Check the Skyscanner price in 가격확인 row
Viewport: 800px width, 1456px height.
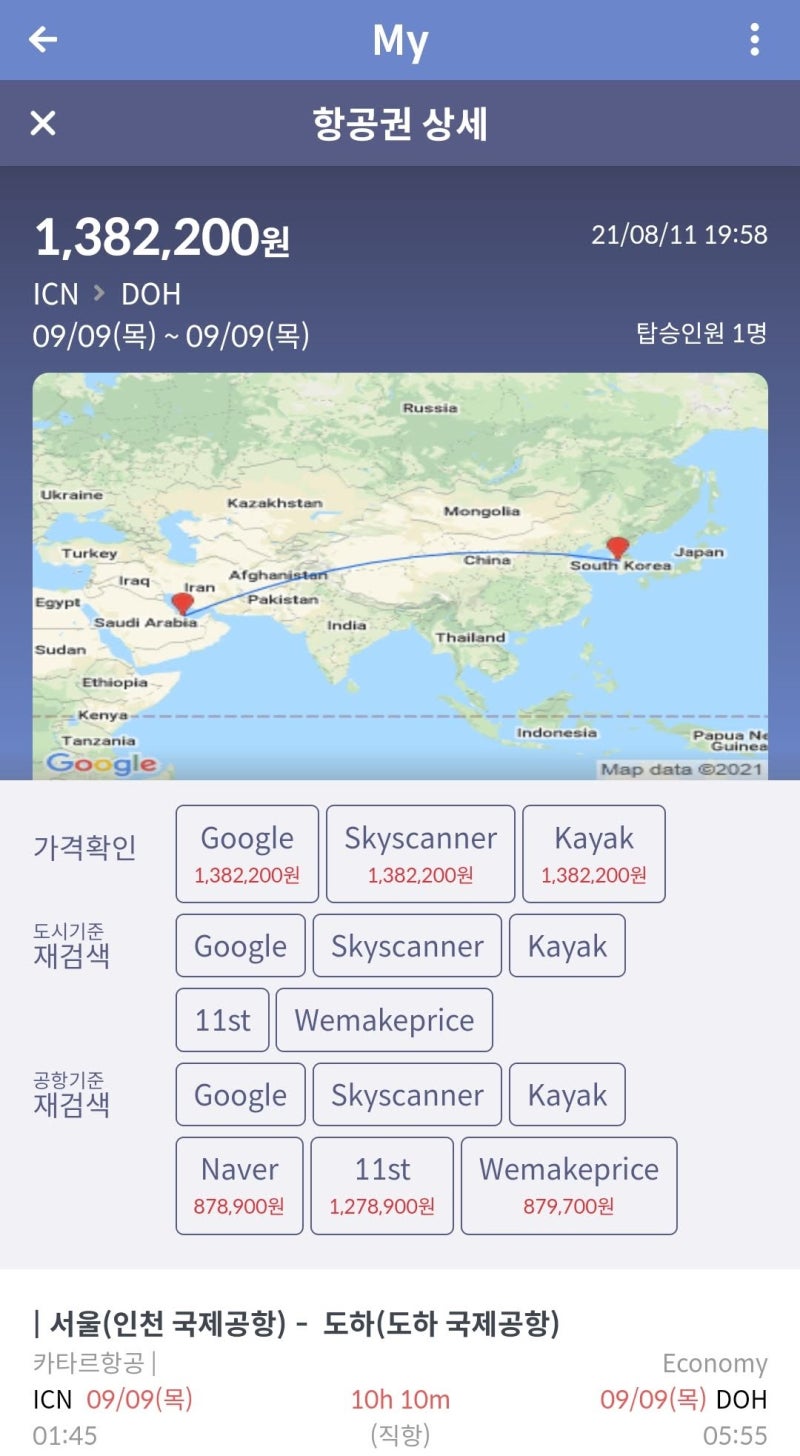(420, 852)
